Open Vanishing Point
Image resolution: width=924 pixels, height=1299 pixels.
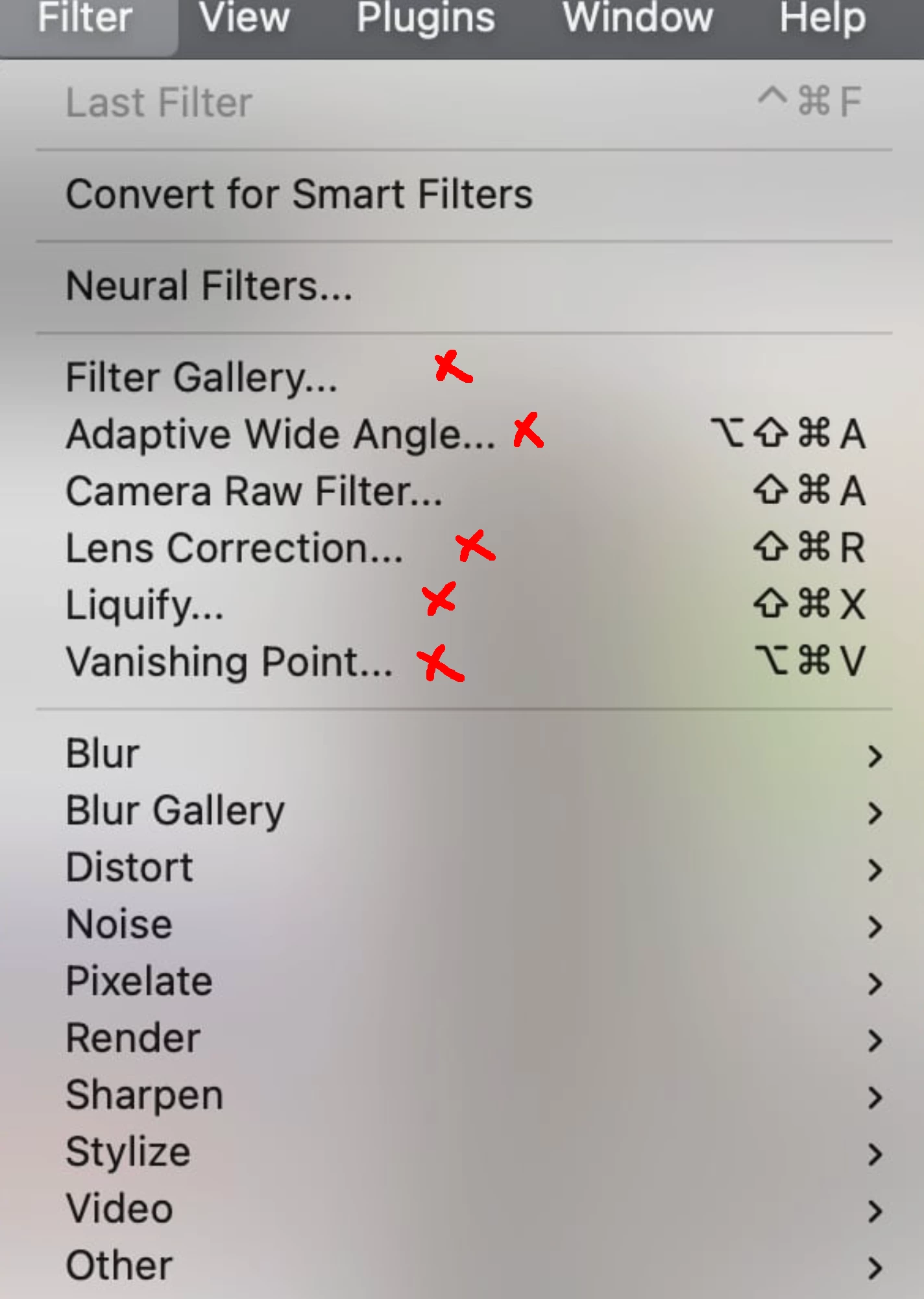(x=229, y=662)
